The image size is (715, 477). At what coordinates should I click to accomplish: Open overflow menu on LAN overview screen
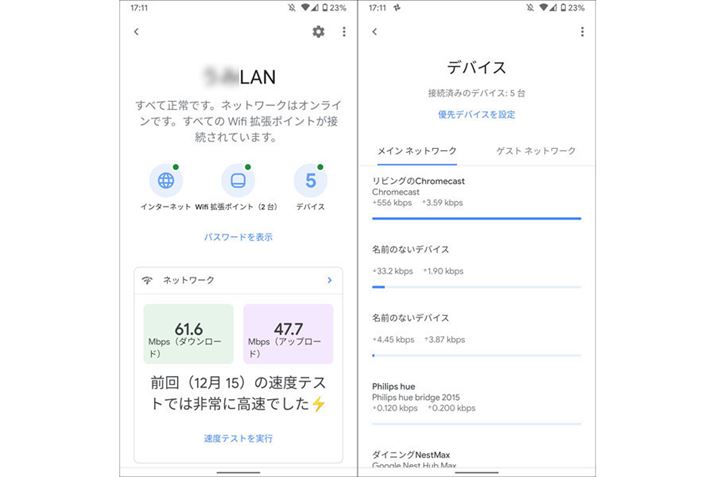(344, 32)
